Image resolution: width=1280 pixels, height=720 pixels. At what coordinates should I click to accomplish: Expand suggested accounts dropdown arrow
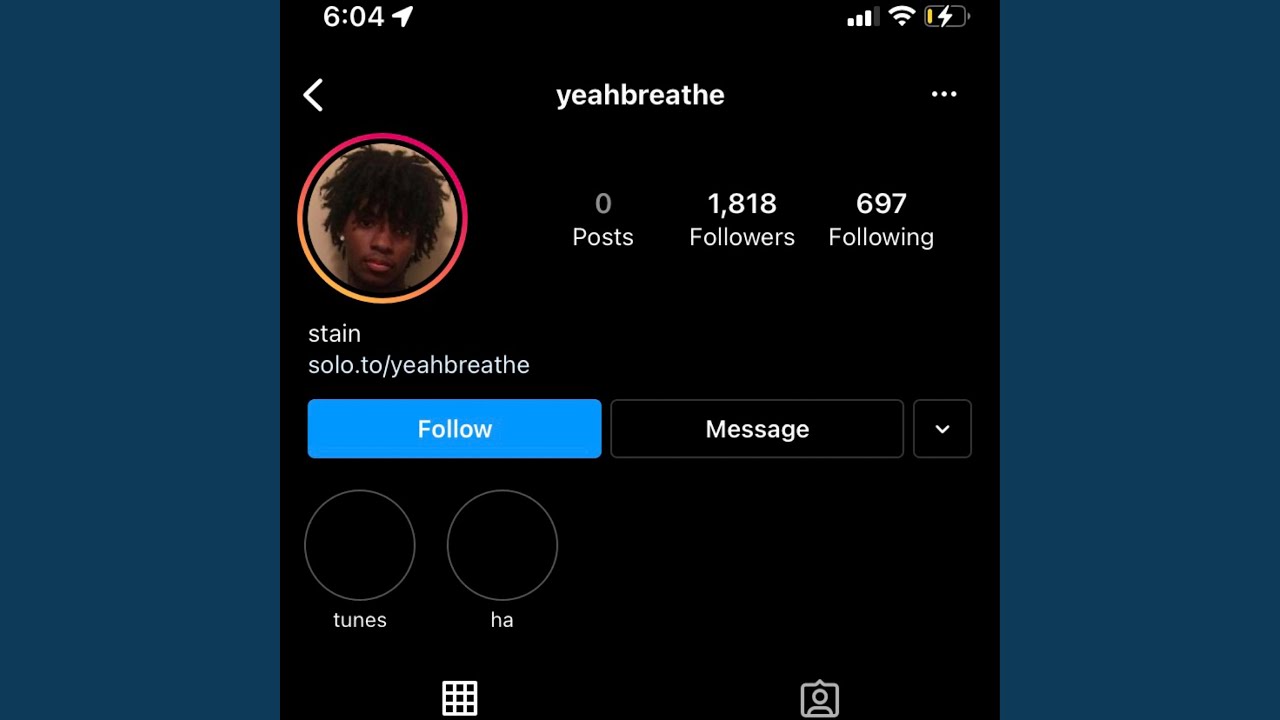[x=942, y=429]
